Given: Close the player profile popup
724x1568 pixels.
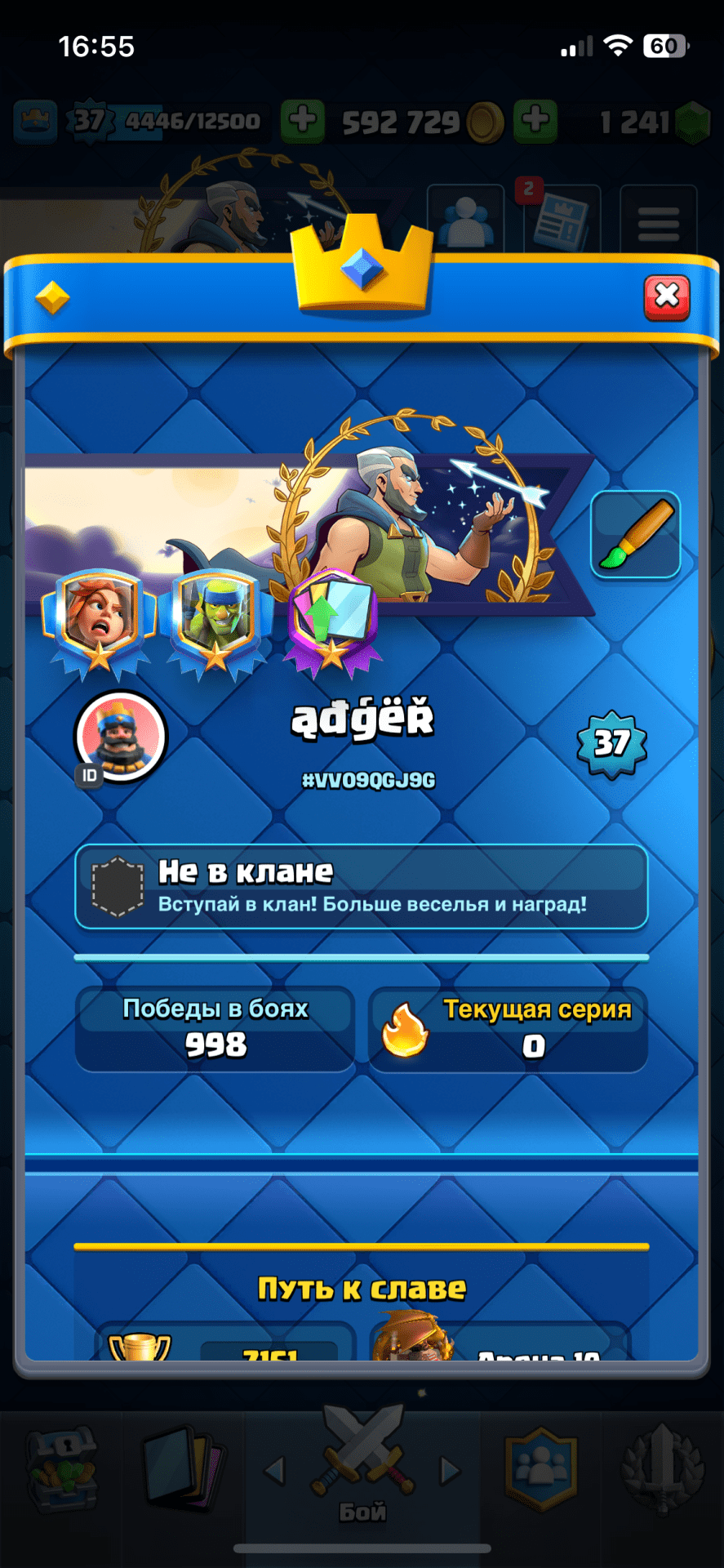Looking at the screenshot, I should click(x=667, y=297).
